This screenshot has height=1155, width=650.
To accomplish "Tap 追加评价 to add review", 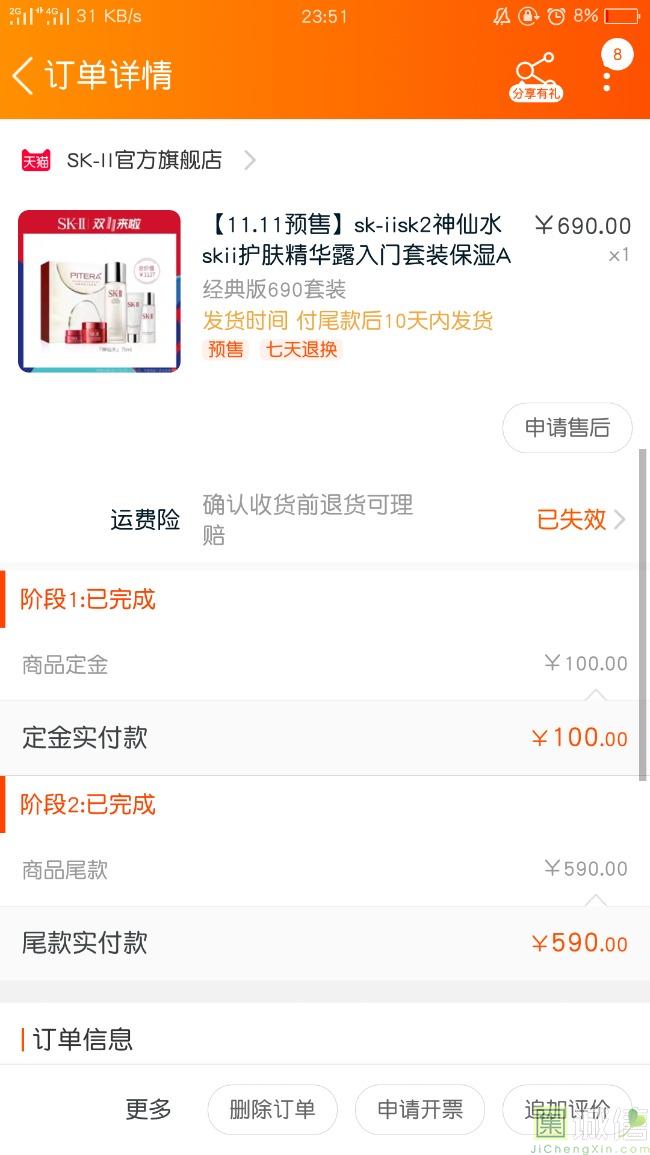I will coord(567,1109).
